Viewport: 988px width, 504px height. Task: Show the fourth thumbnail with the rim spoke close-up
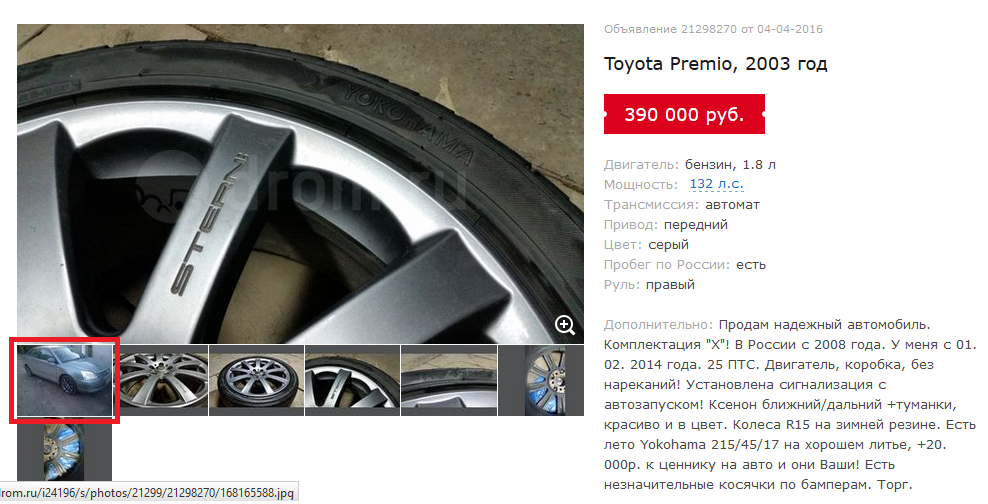click(352, 380)
